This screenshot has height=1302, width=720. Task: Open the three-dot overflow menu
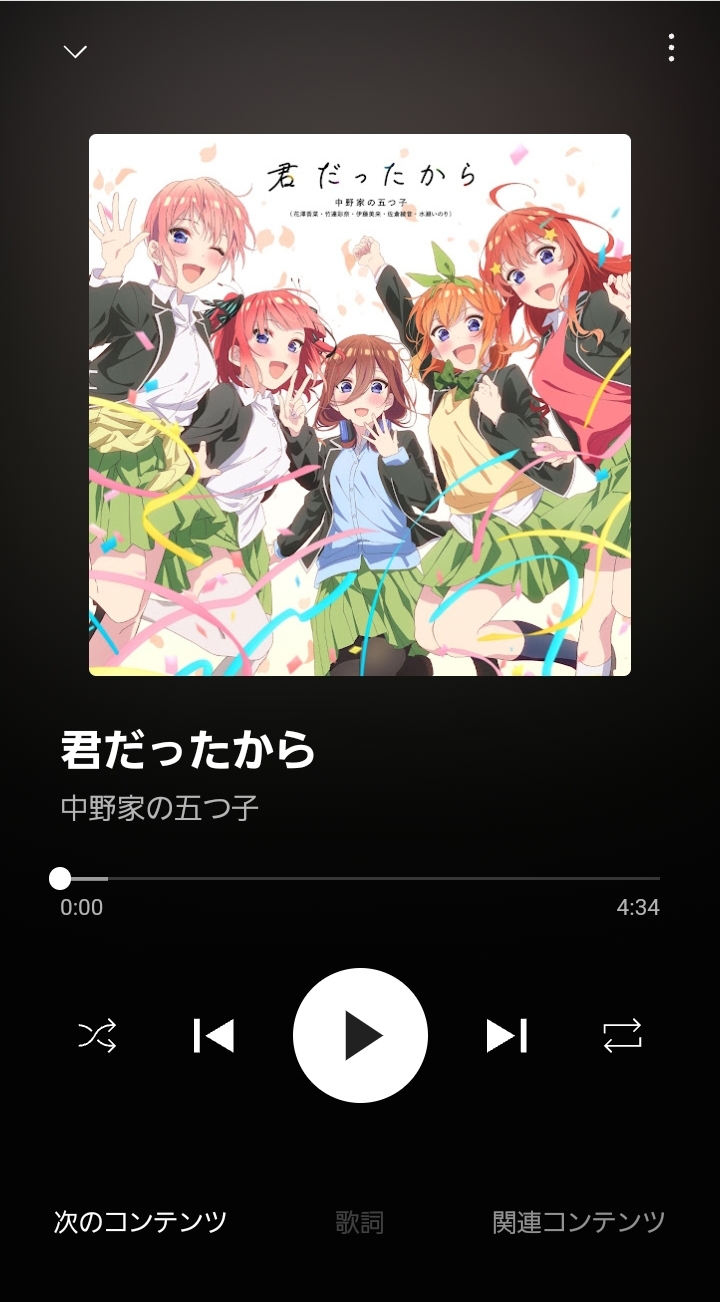pos(671,48)
